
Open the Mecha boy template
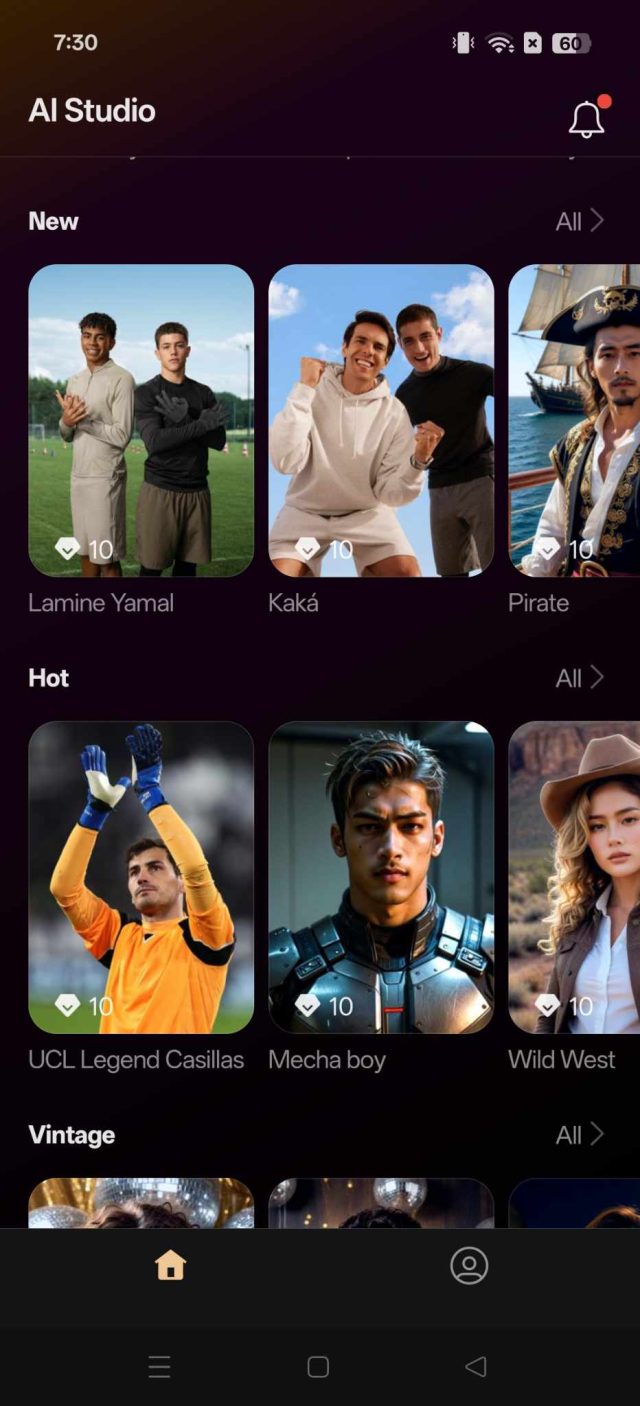[x=381, y=877]
